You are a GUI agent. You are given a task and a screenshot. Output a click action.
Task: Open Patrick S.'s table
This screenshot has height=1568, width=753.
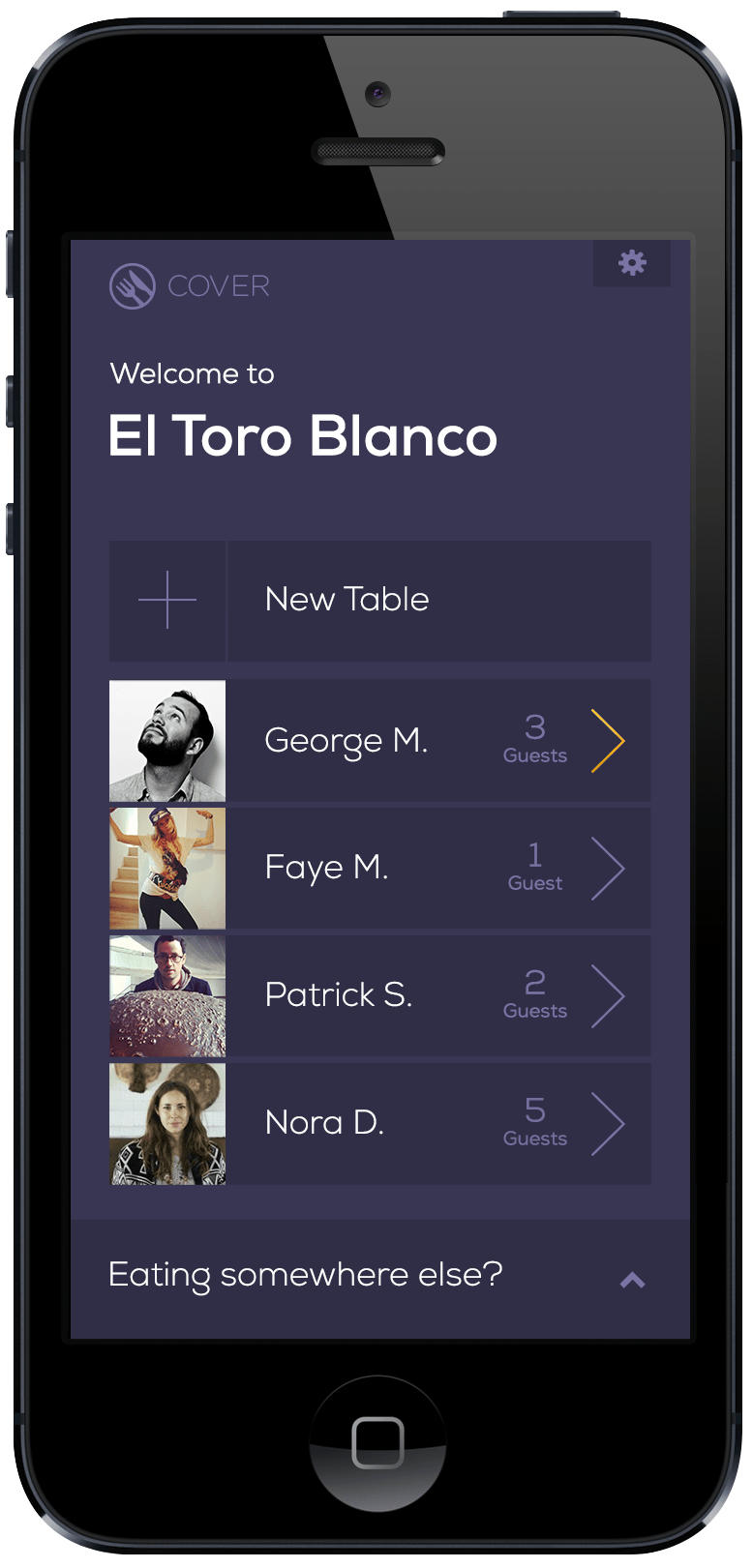point(379,996)
